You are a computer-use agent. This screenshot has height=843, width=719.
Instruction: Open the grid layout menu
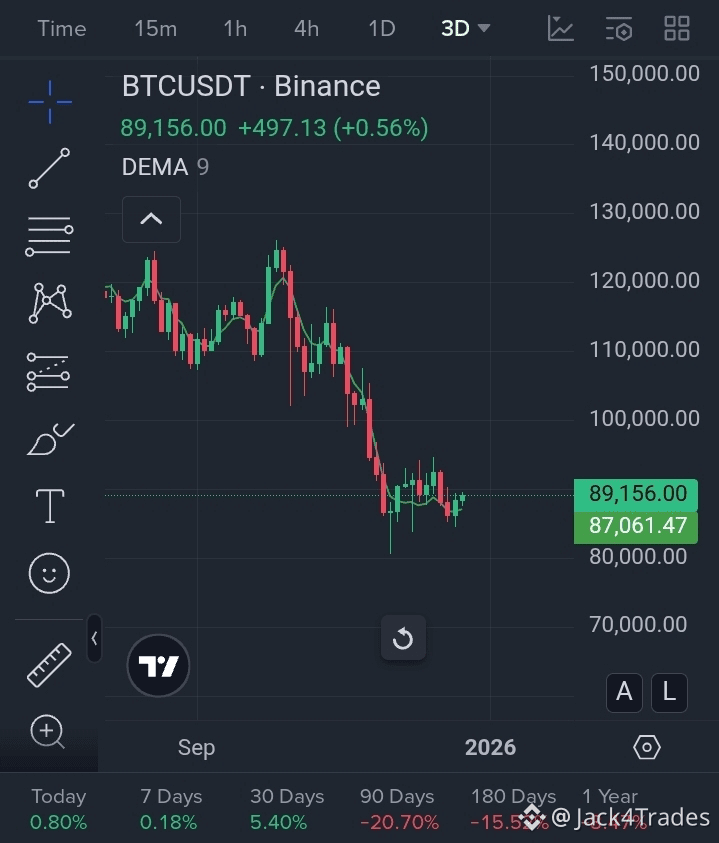tap(677, 28)
